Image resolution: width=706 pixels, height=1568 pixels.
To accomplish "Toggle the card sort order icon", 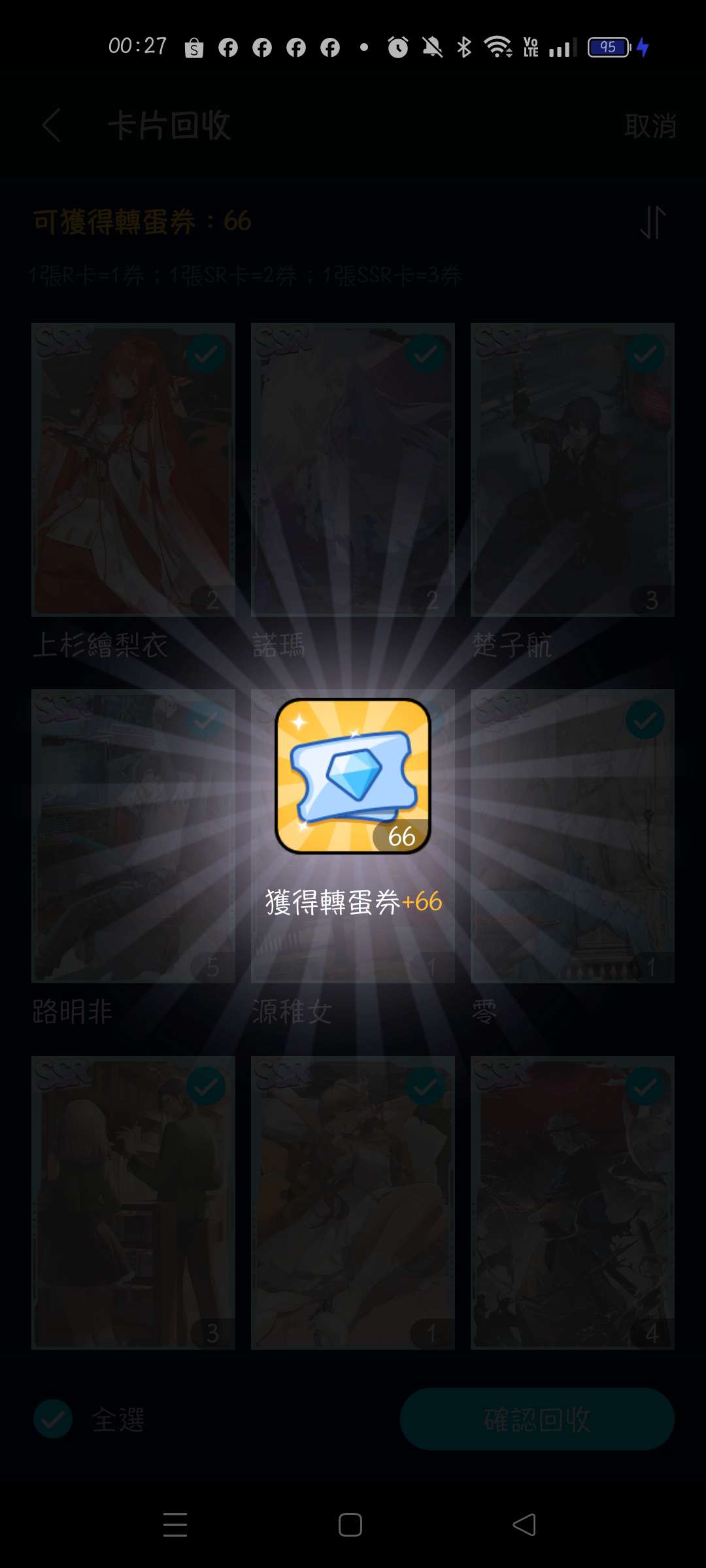I will (652, 222).
